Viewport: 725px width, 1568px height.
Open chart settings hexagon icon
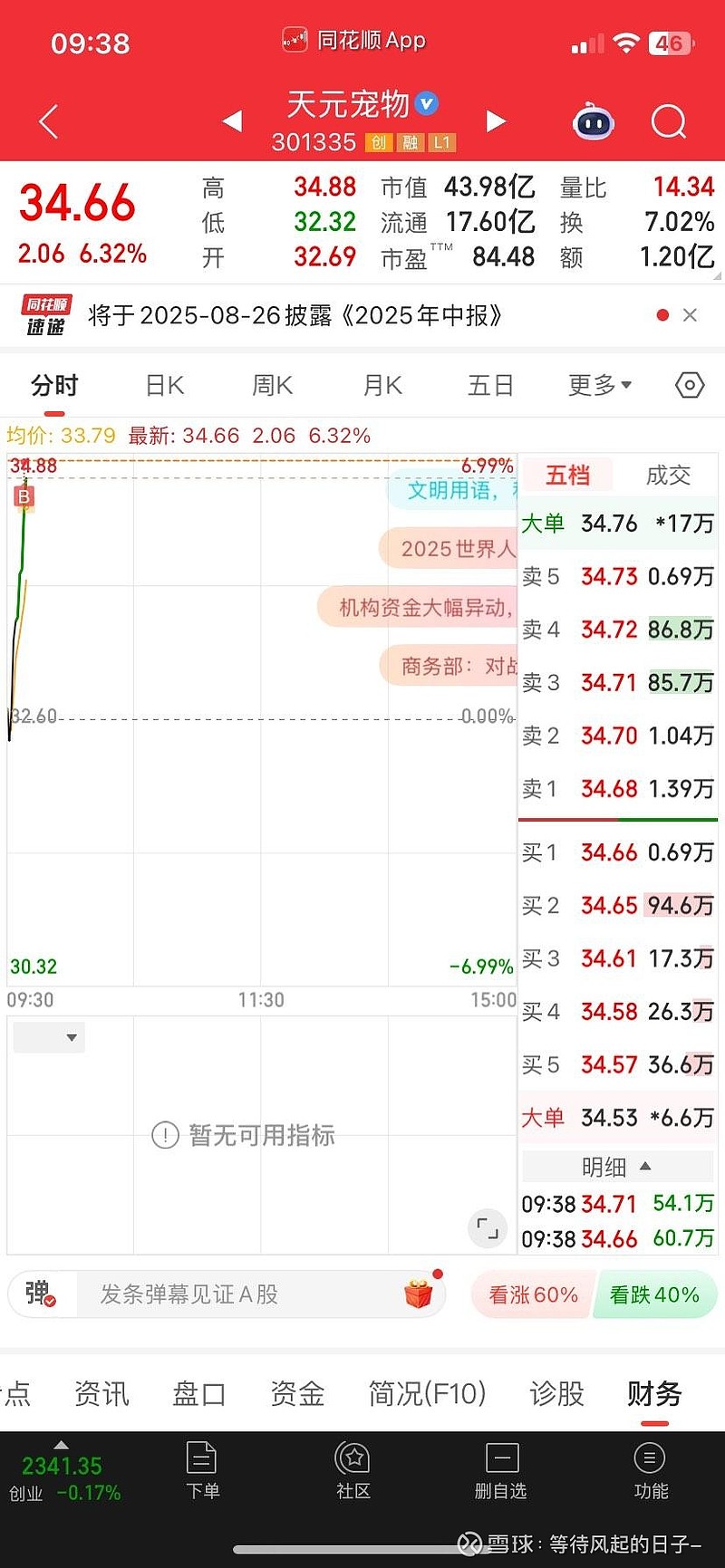pos(690,385)
